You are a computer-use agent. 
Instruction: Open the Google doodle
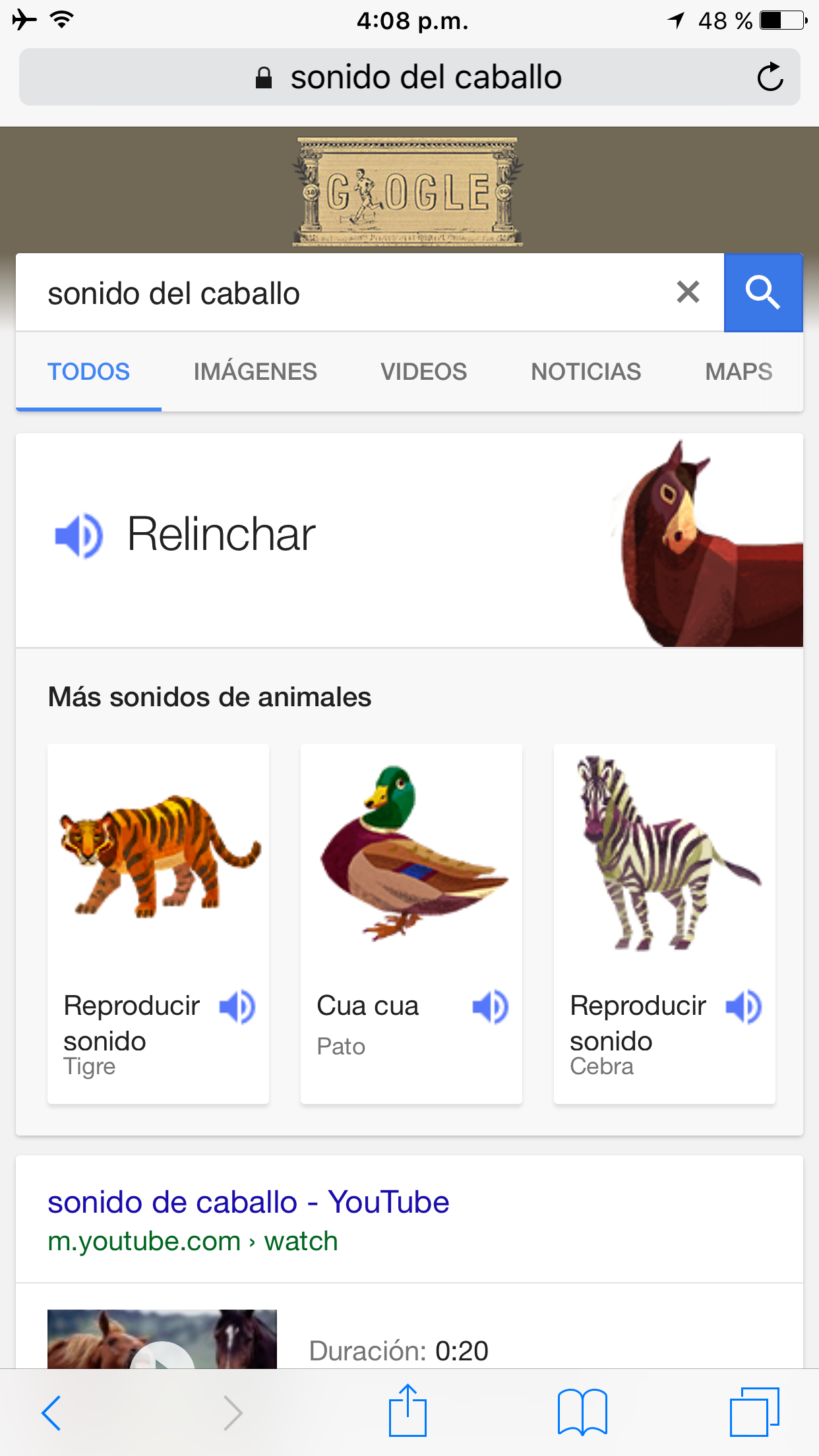pos(408,191)
